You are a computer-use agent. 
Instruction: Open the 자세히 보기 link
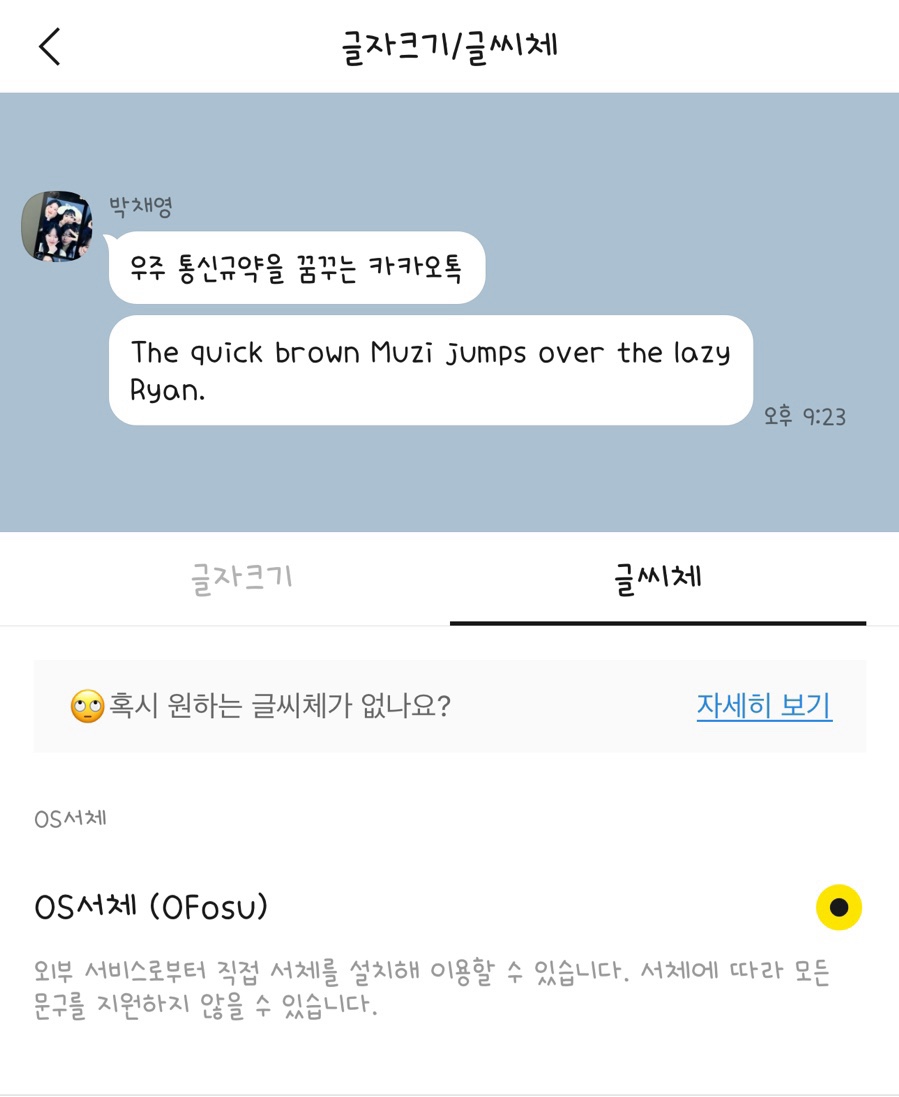pyautogui.click(x=764, y=706)
